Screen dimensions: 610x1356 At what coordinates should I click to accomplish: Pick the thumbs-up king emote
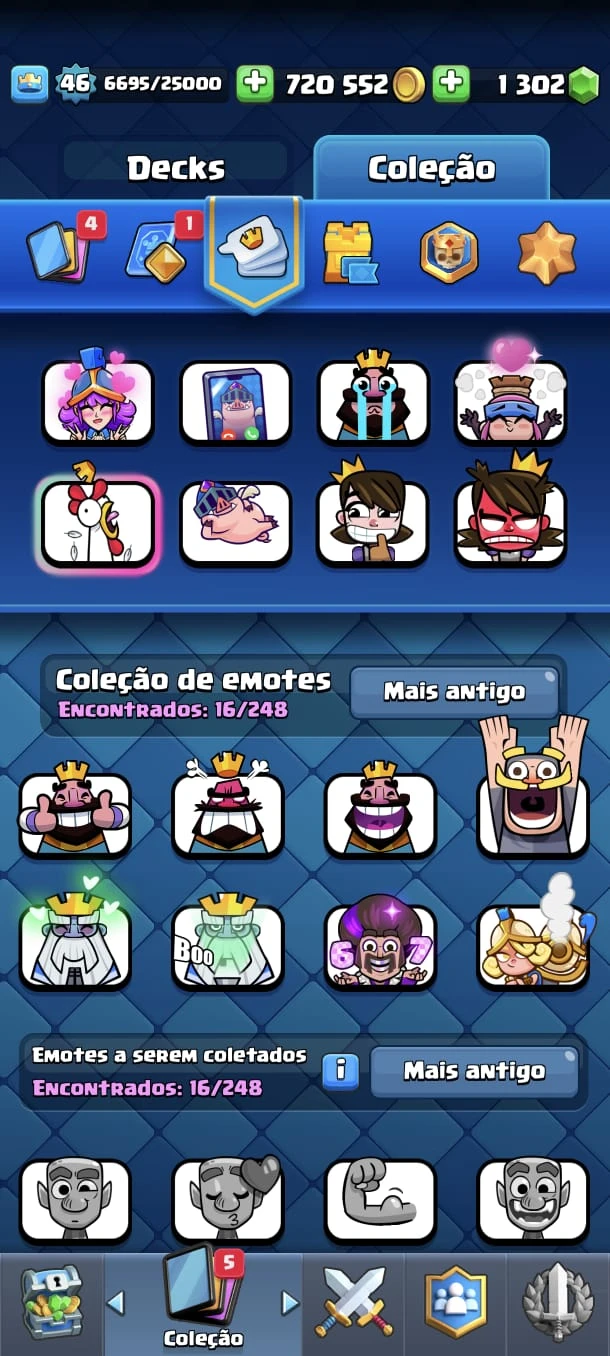point(75,814)
